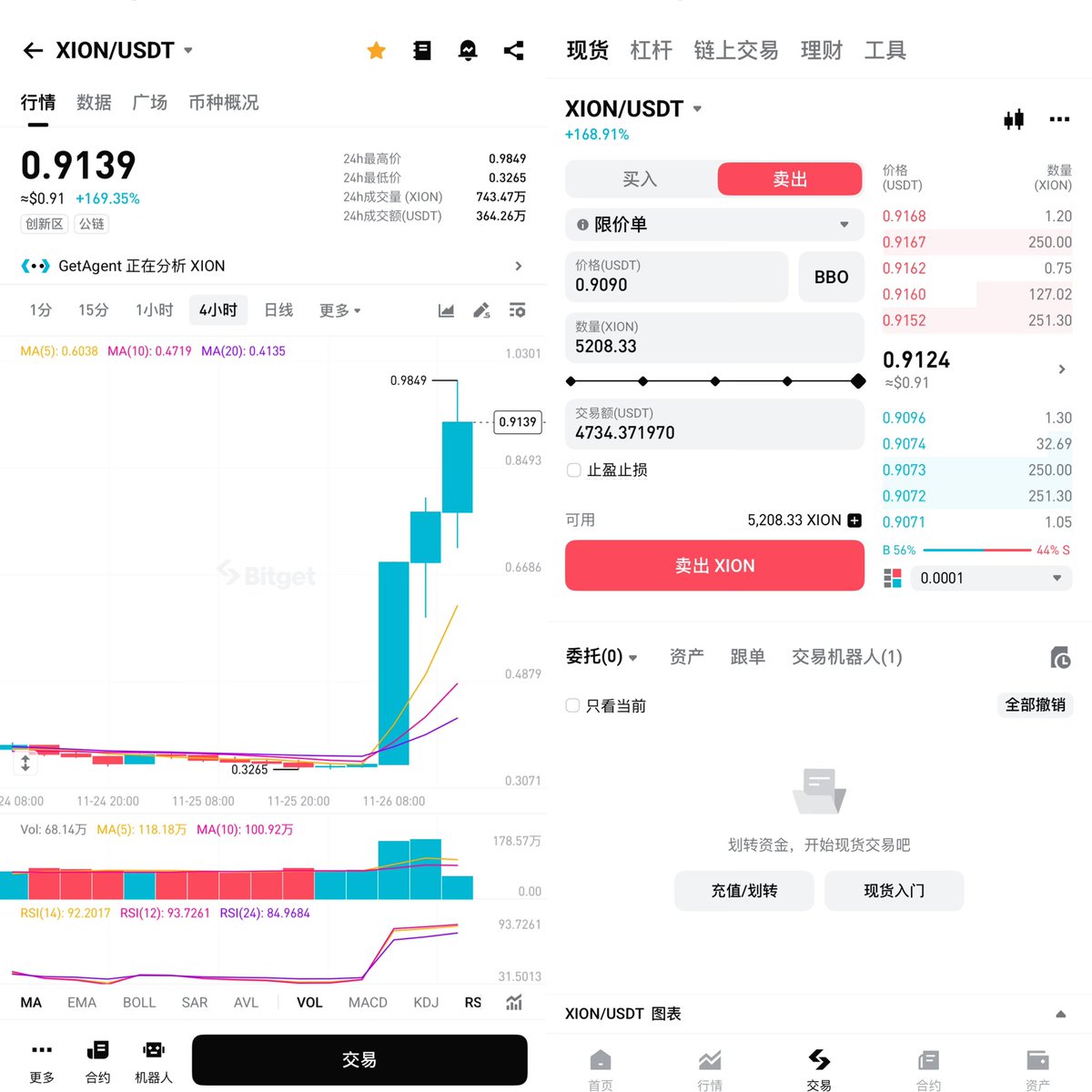Image resolution: width=1092 pixels, height=1092 pixels.
Task: Share the XION/USDT chart
Action: 513,51
